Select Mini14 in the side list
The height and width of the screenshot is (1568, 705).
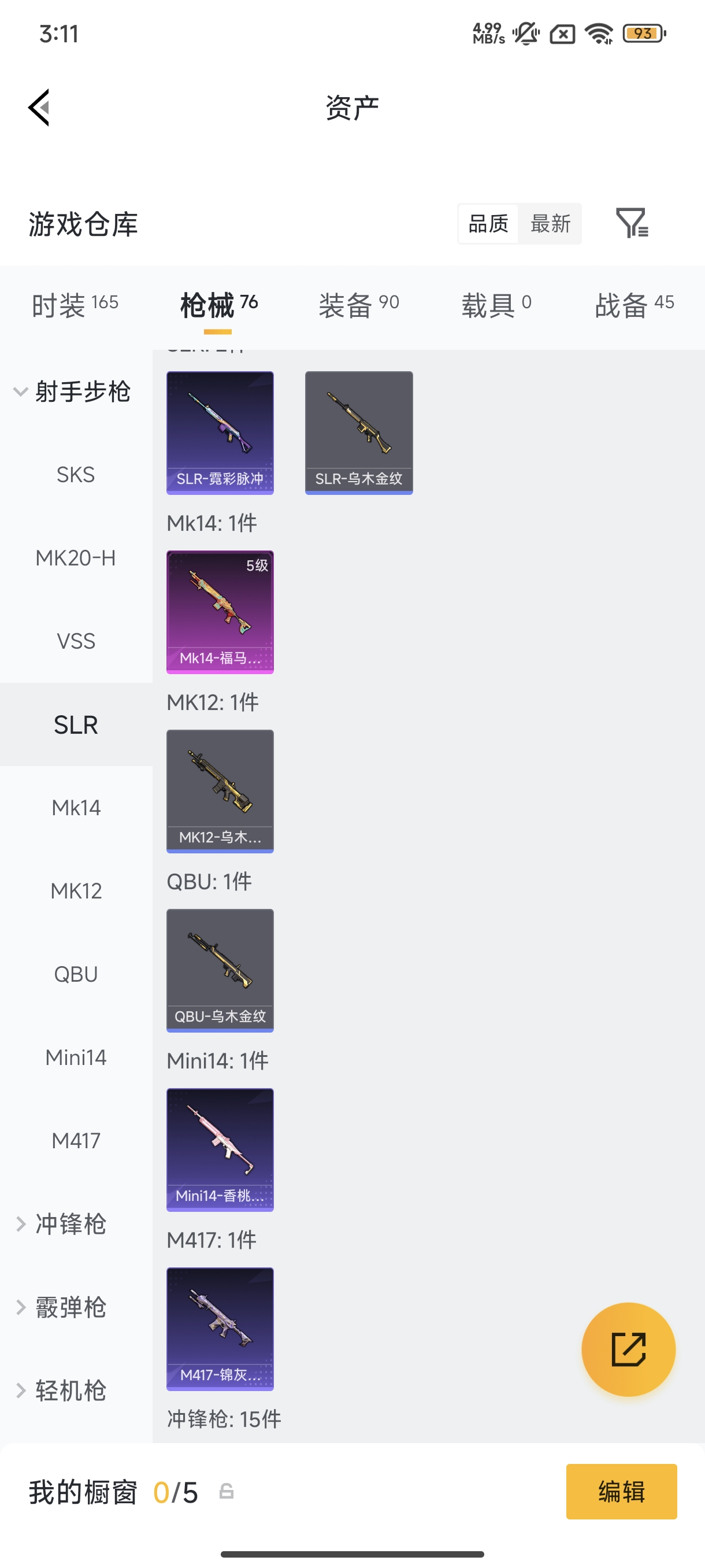coord(76,1057)
